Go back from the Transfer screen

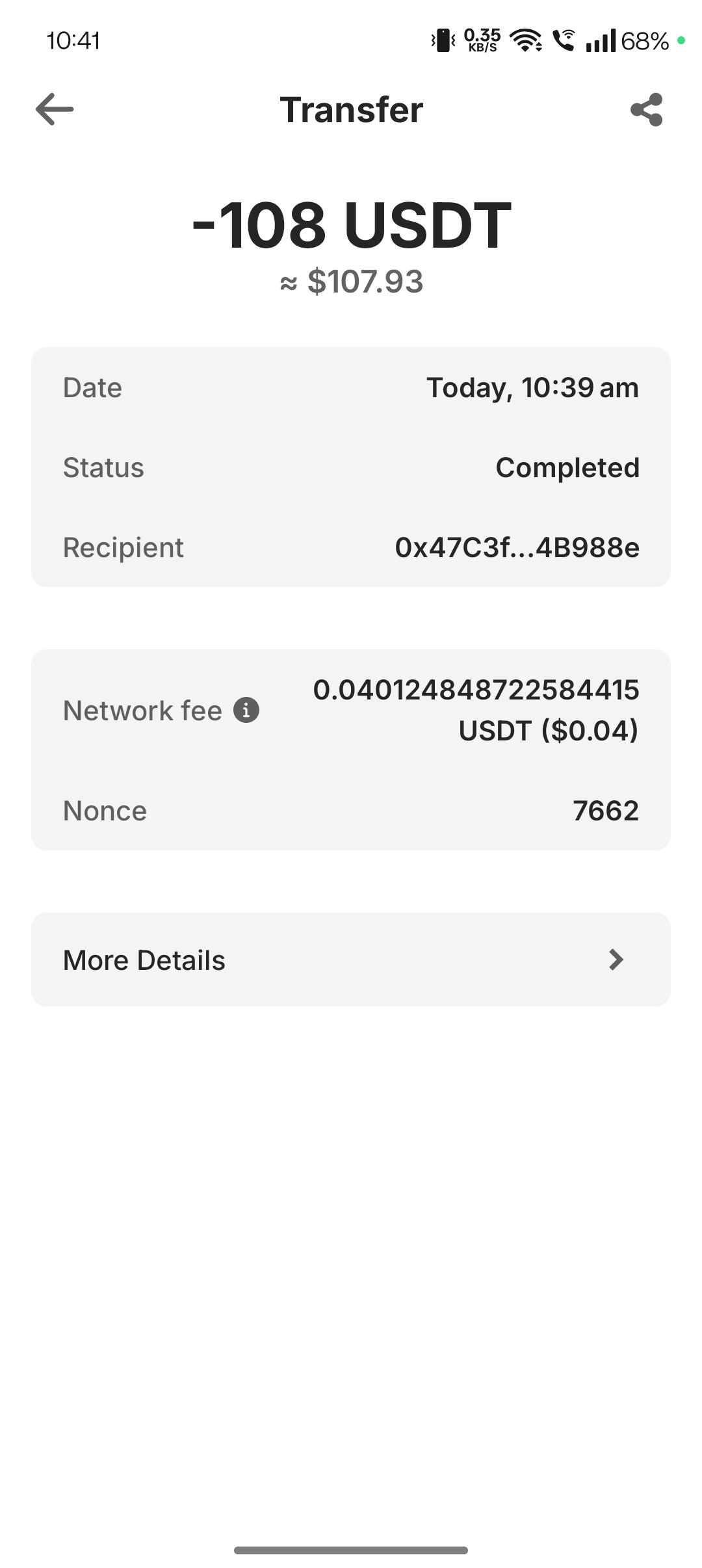pos(55,109)
